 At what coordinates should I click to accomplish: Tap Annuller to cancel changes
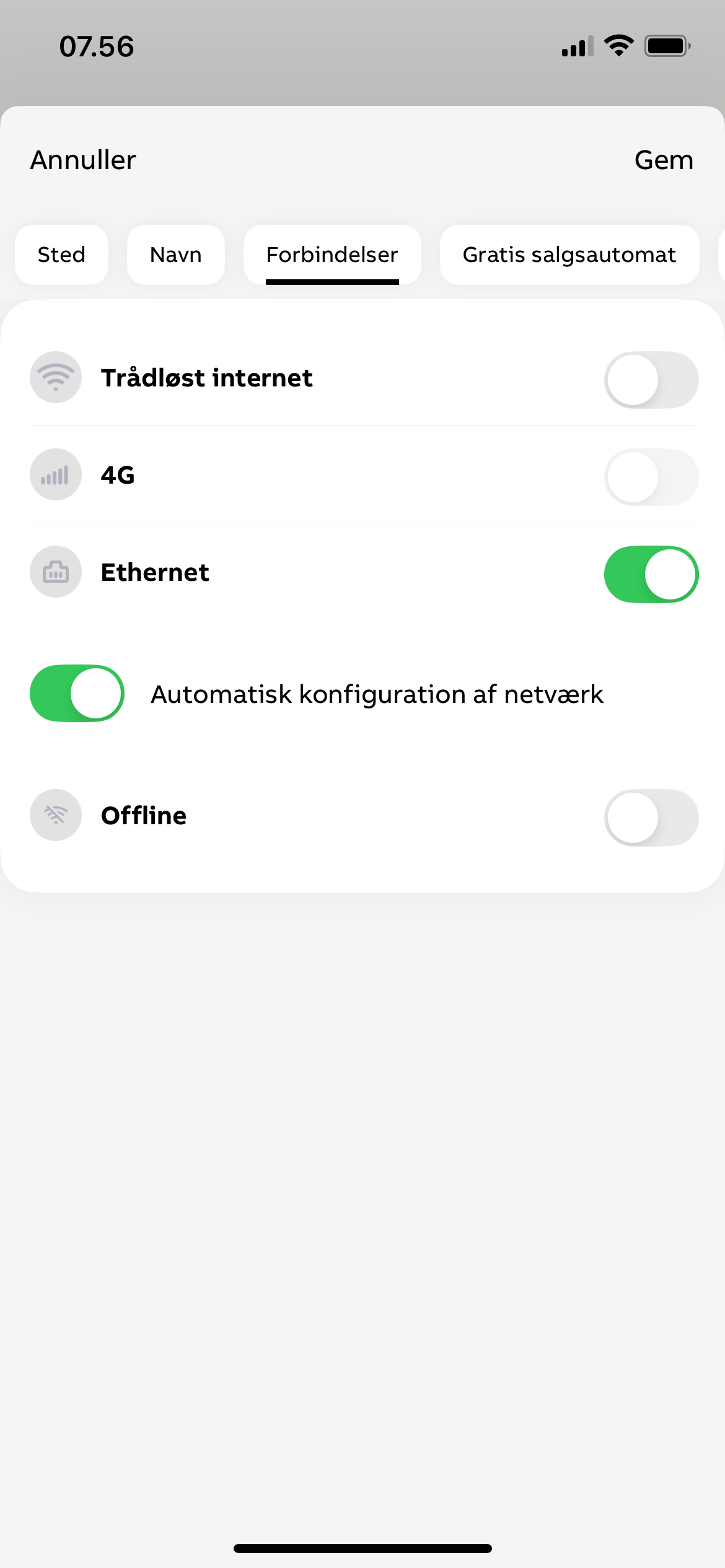pos(83,160)
